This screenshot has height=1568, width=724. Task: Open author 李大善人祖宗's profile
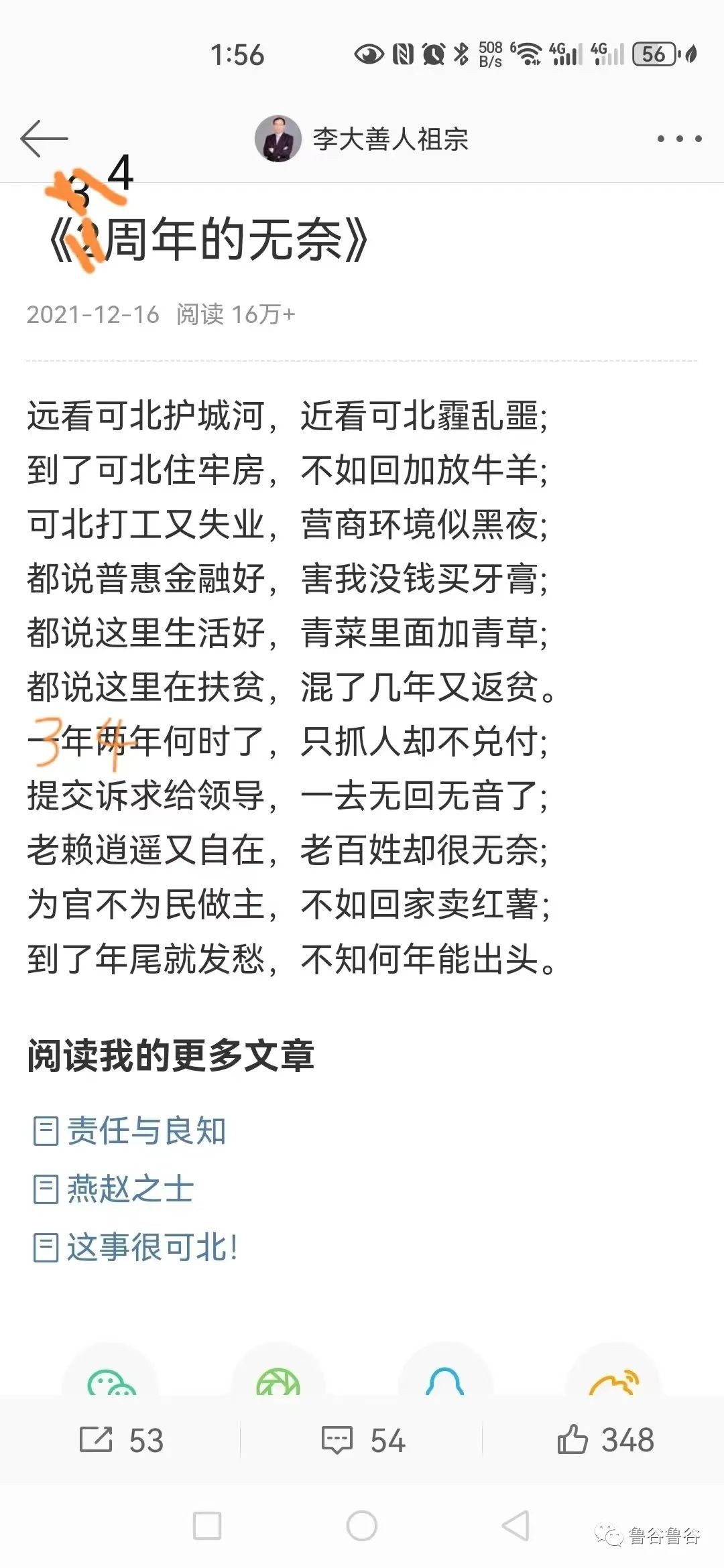pyautogui.click(x=362, y=139)
